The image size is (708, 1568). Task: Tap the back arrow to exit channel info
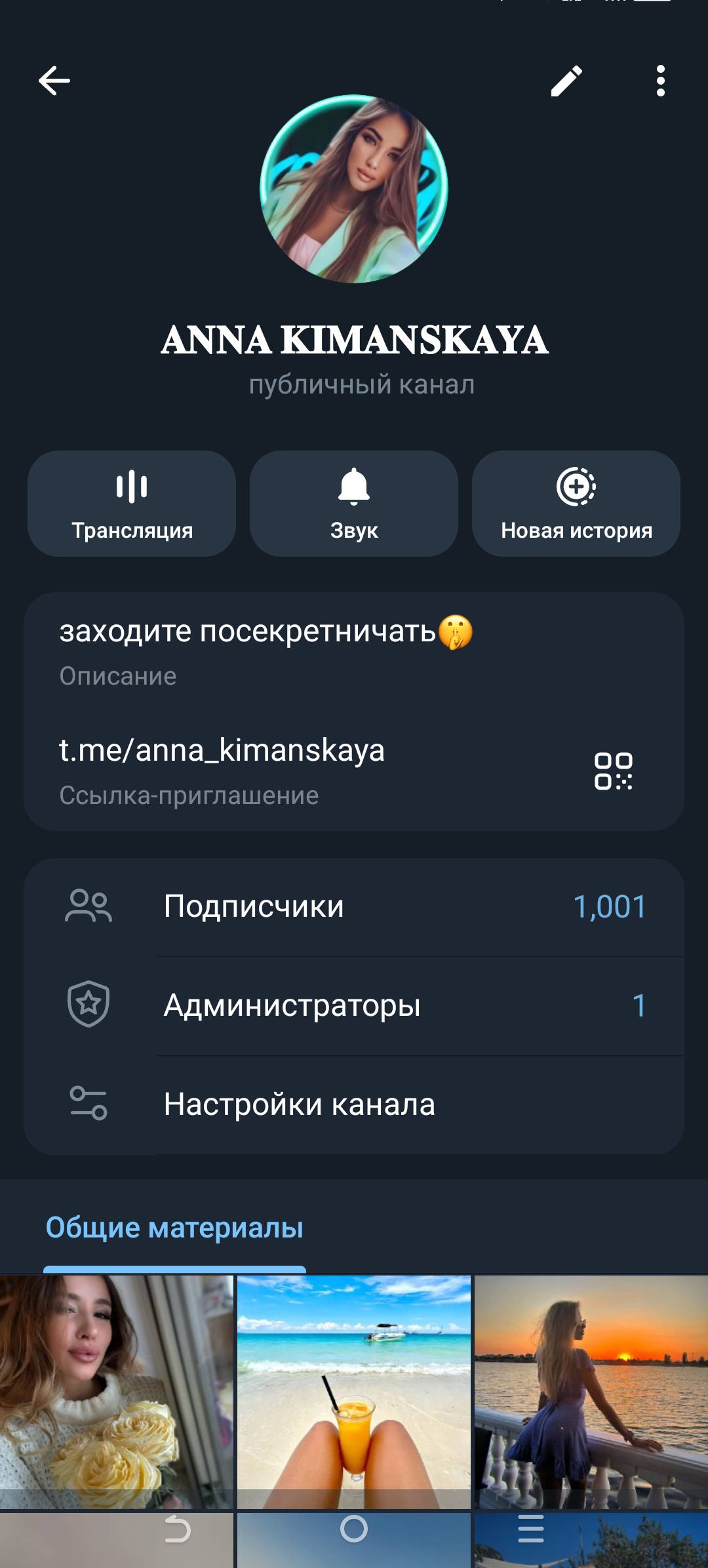[52, 81]
